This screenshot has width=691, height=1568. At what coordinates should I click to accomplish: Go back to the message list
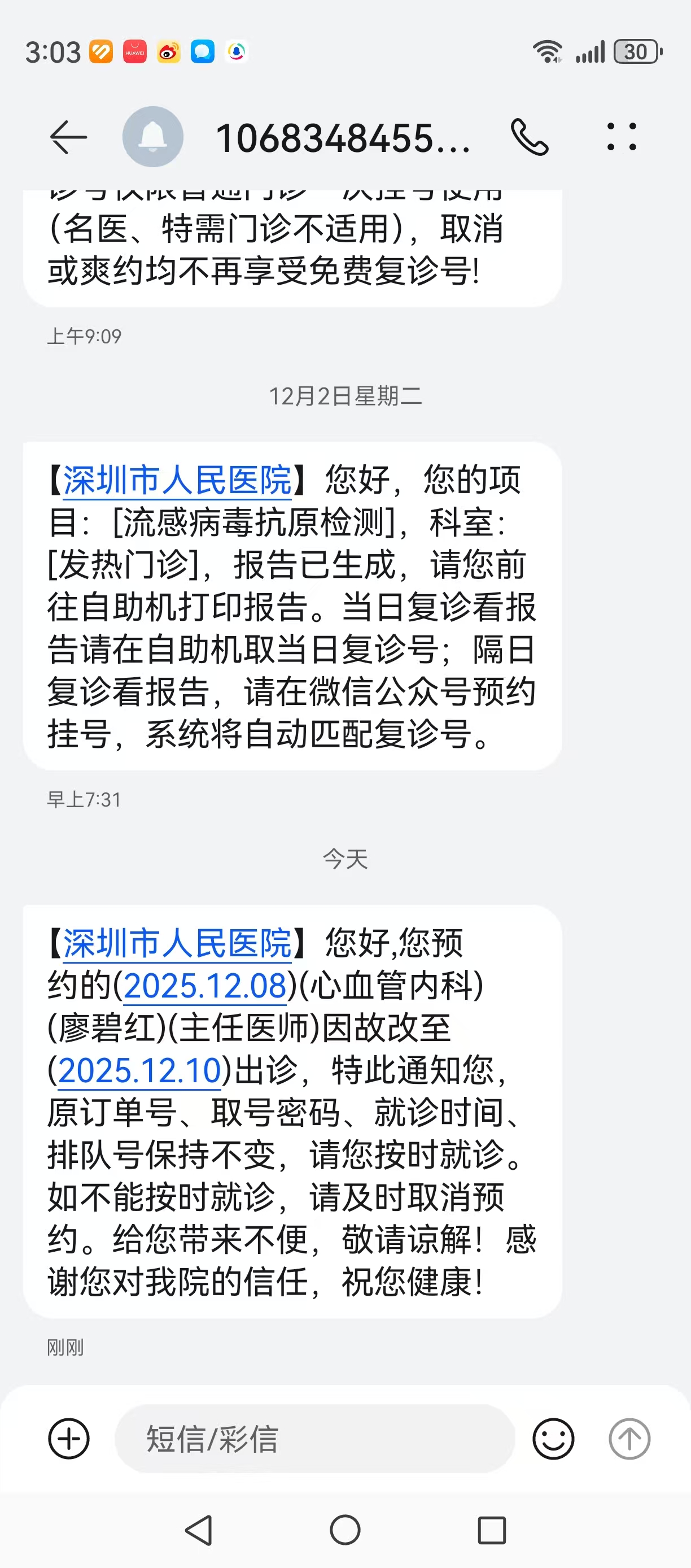[x=68, y=138]
